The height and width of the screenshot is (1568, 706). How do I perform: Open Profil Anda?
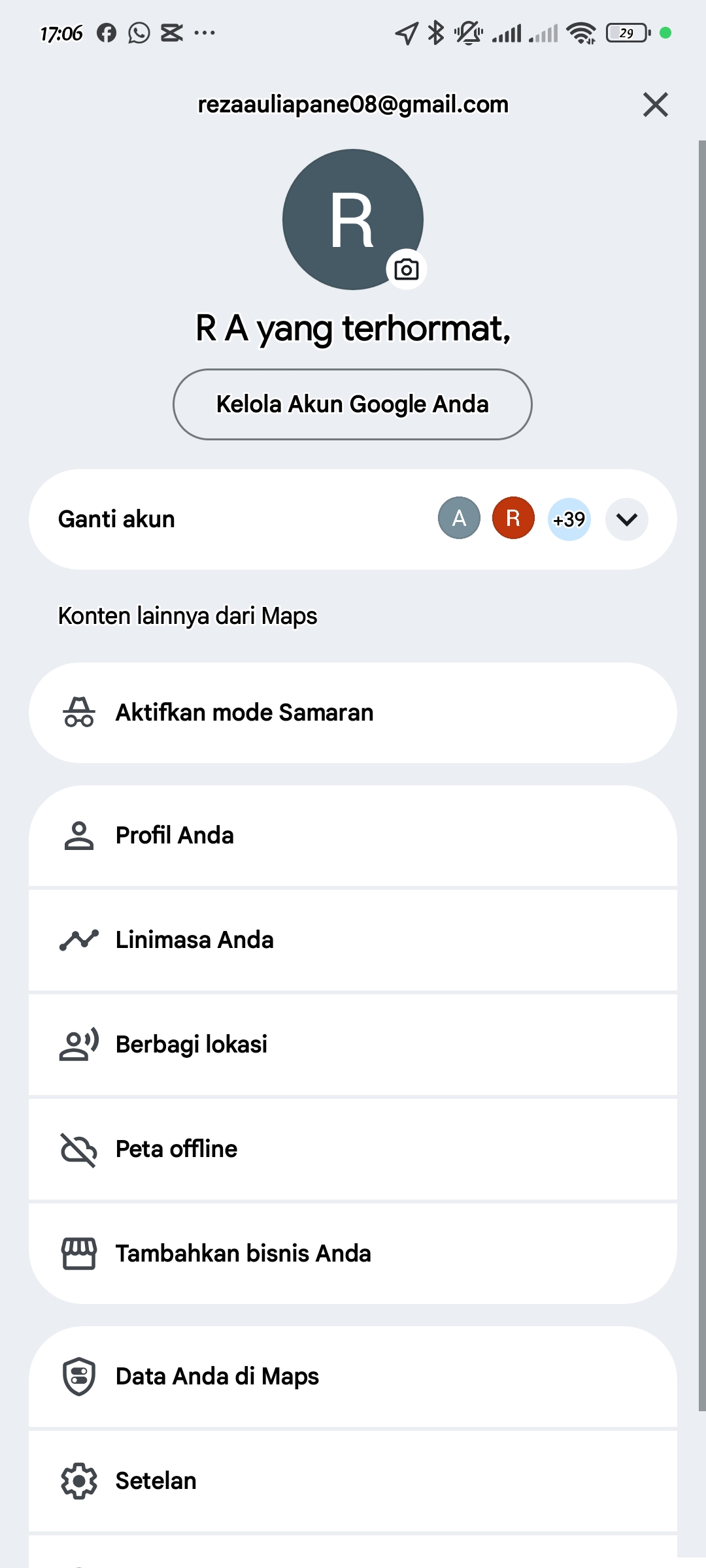(353, 836)
